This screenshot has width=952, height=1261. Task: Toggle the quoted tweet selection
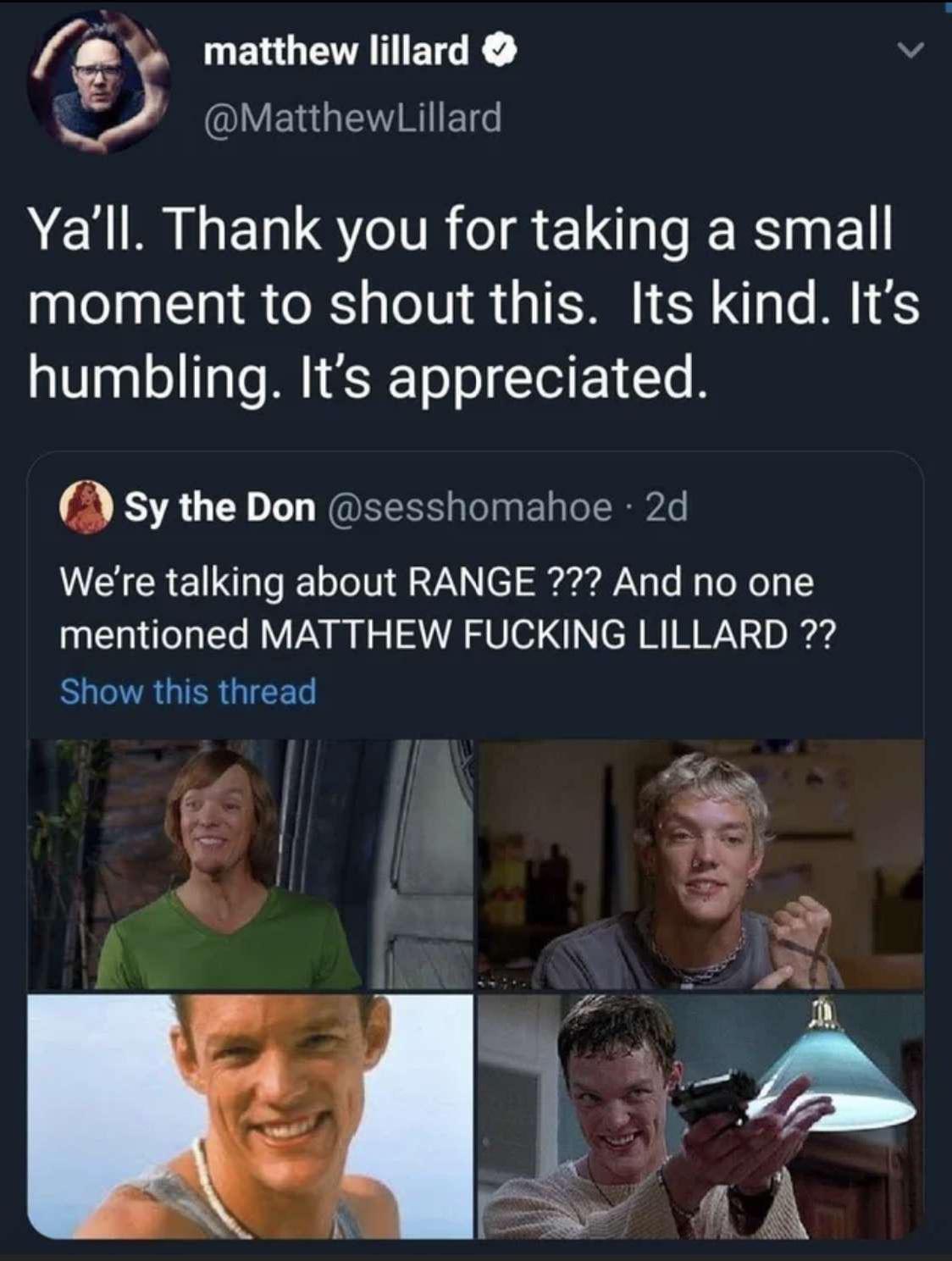[474, 593]
